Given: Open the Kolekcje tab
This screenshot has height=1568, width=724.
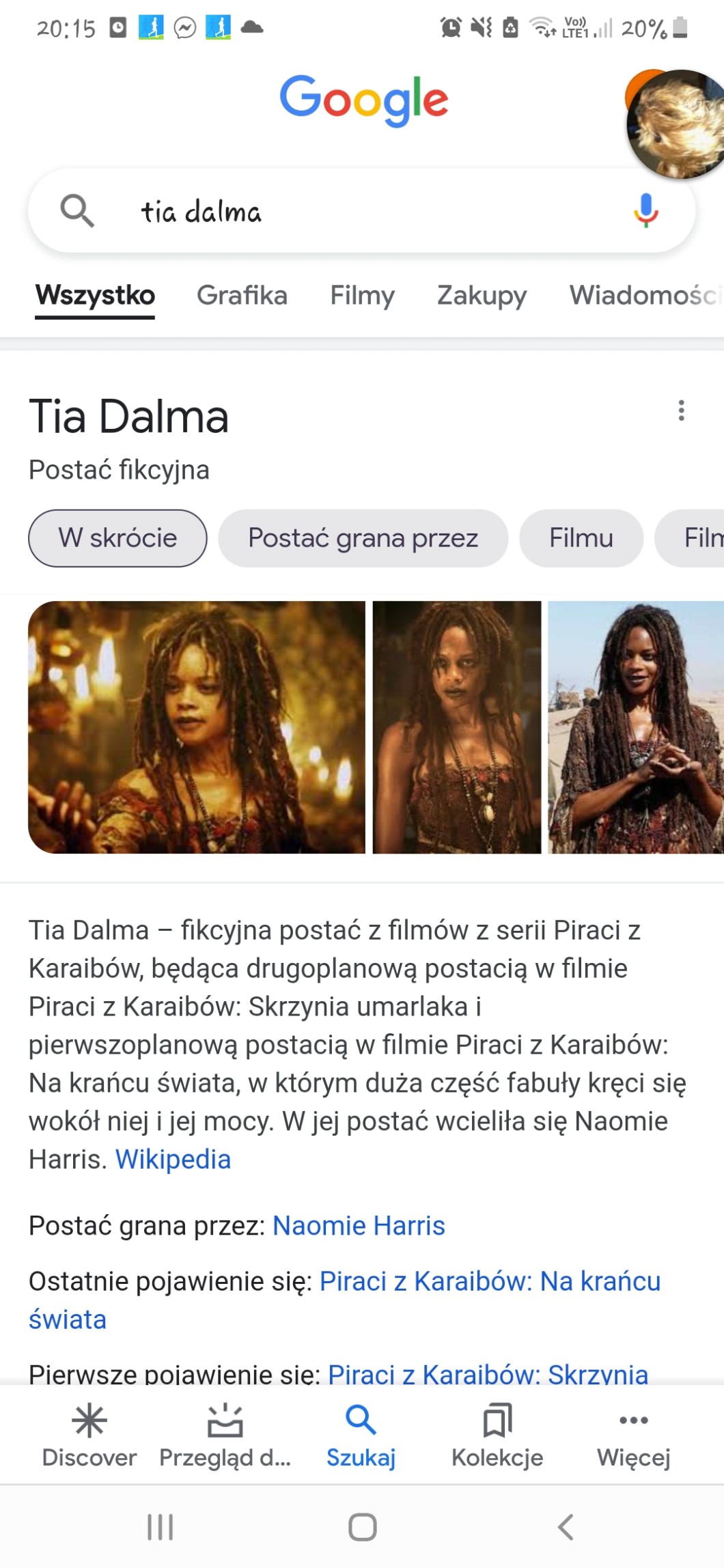Looking at the screenshot, I should [x=497, y=1436].
